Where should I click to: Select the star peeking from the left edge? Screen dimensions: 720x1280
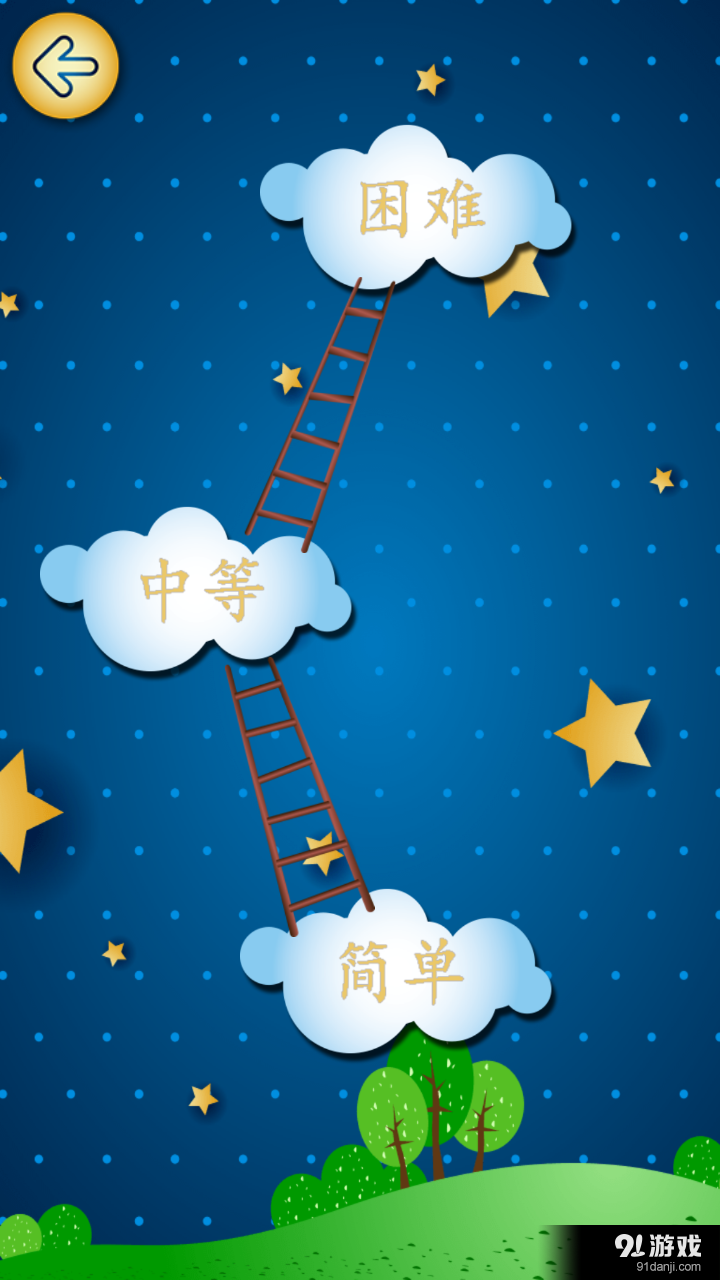[15, 810]
